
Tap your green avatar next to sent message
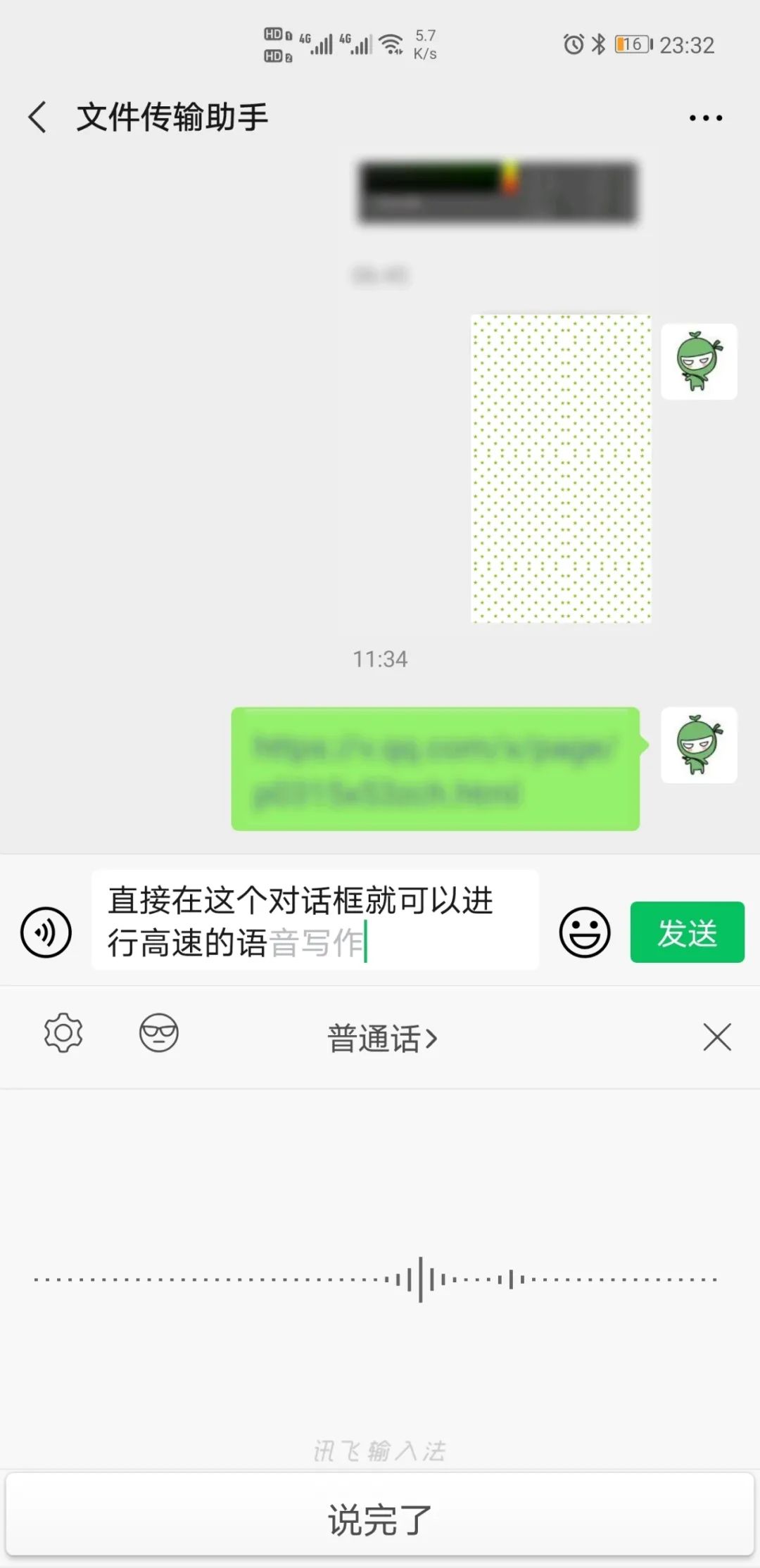(x=699, y=746)
